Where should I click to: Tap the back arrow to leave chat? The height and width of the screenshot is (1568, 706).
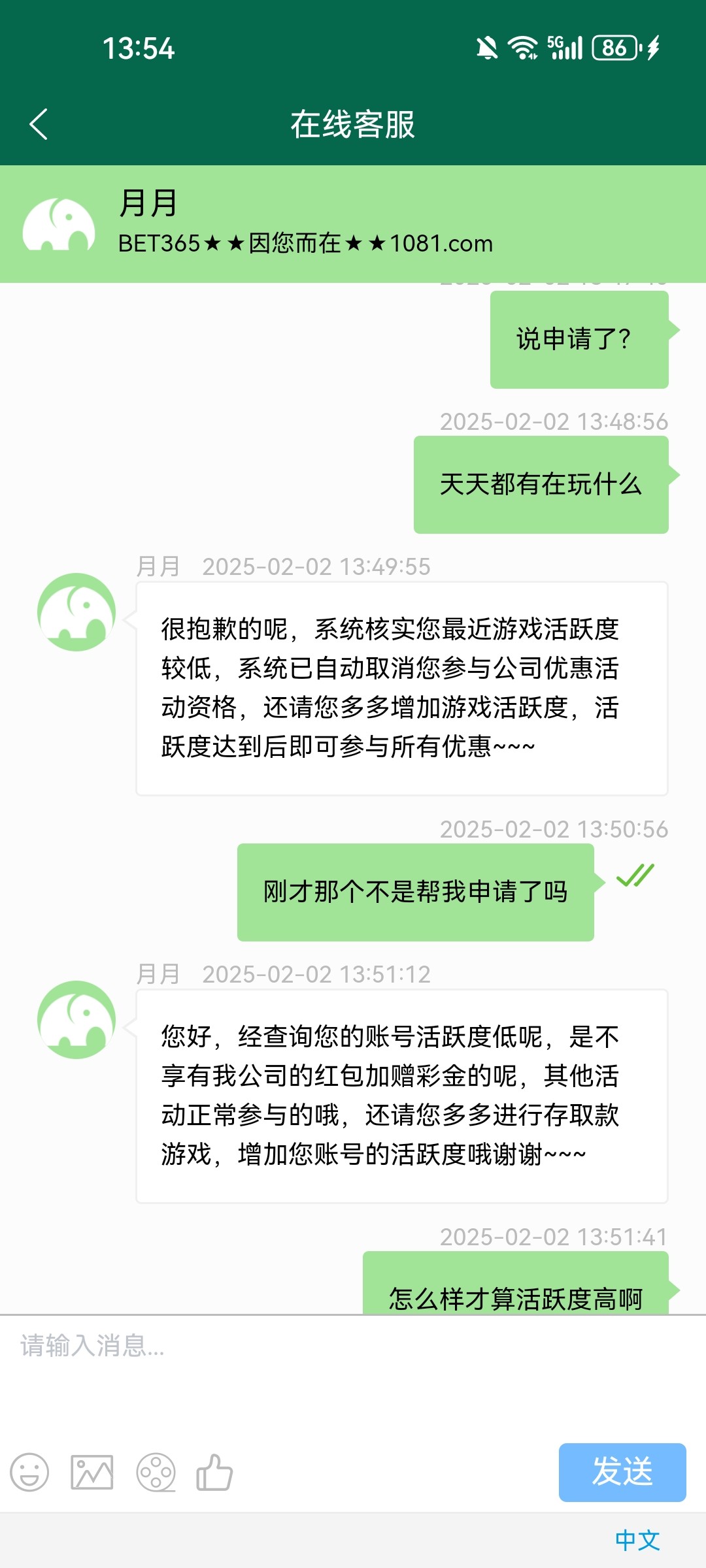click(x=39, y=124)
